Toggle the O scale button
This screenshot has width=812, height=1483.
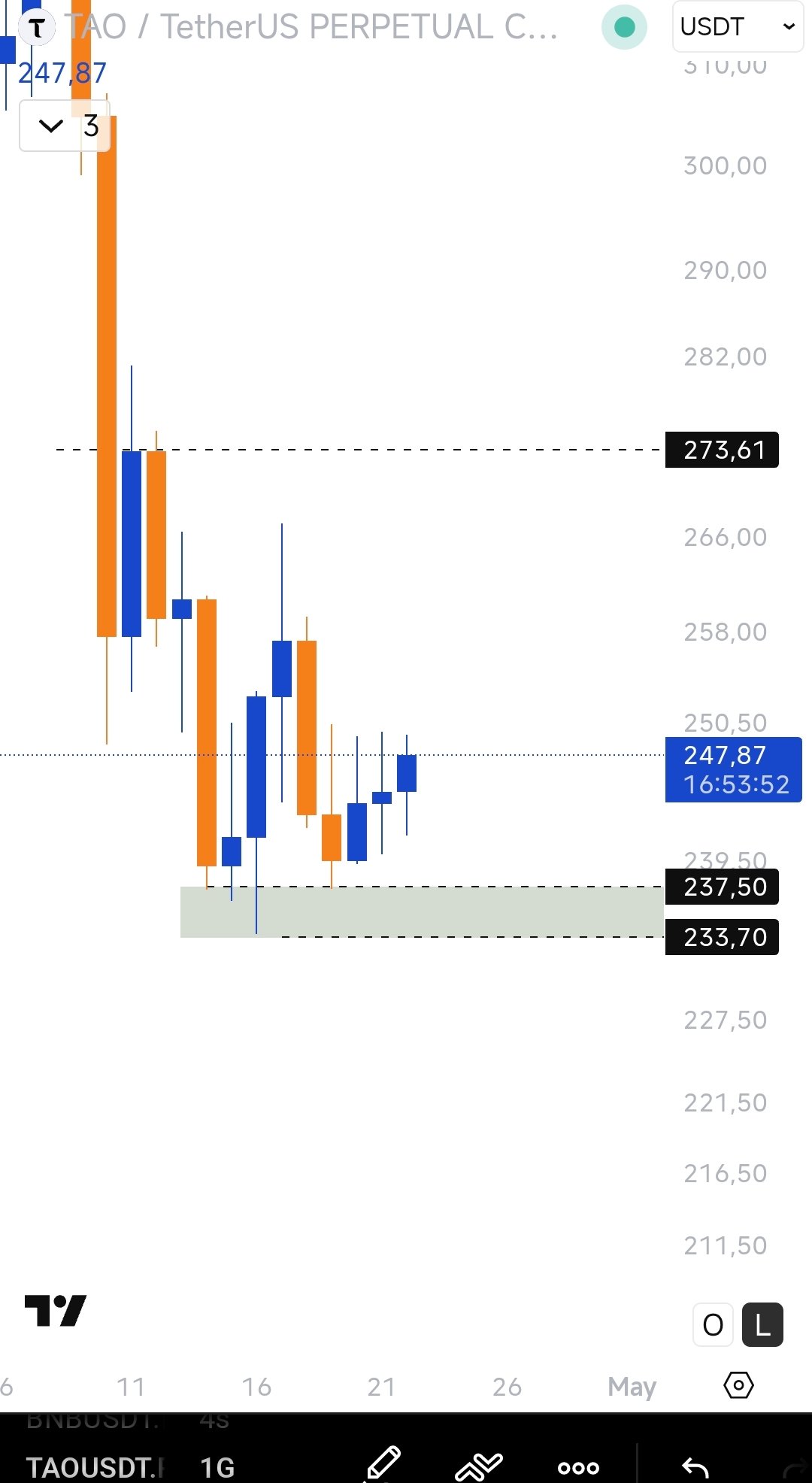[712, 1324]
